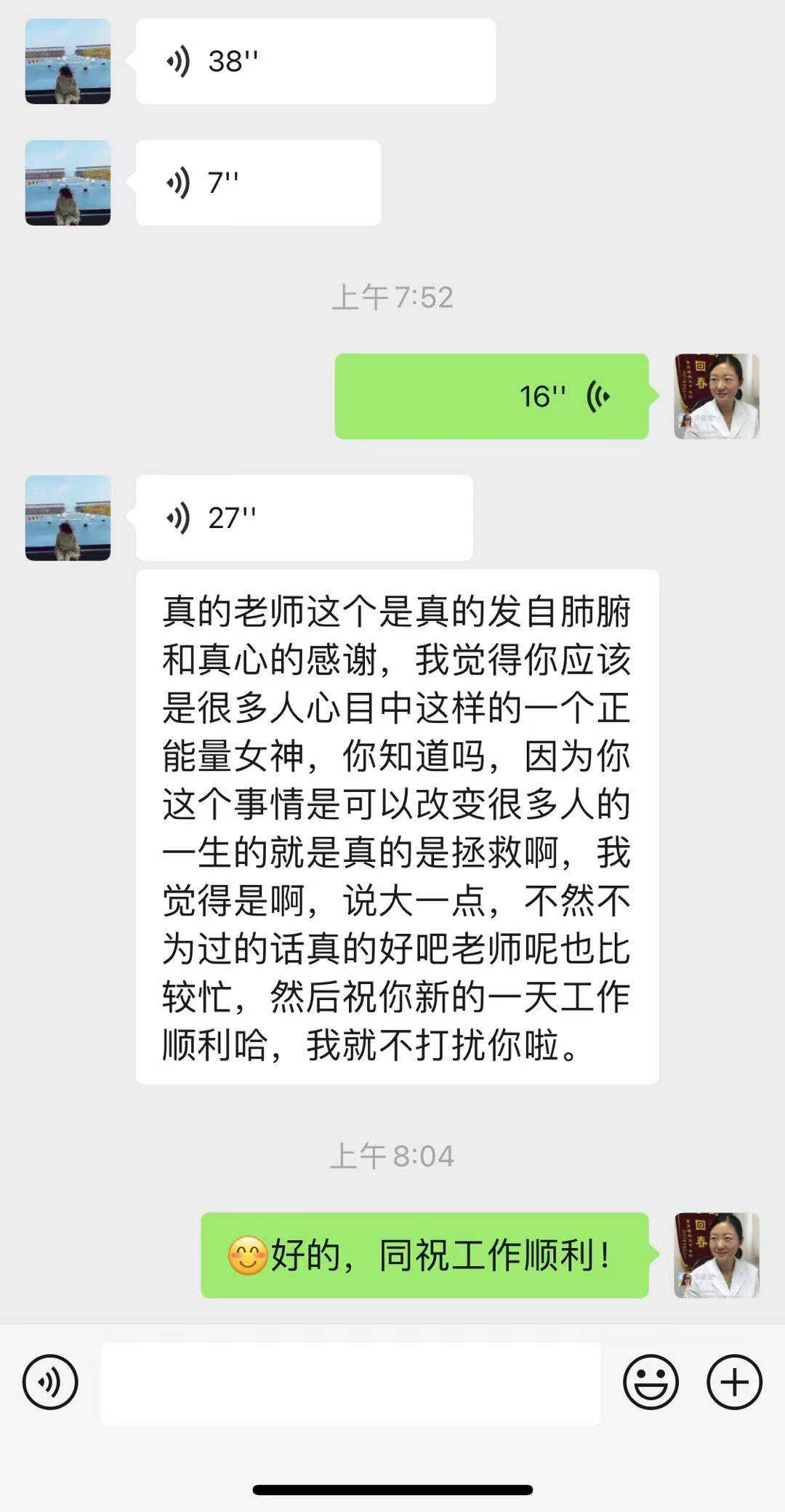785x1512 pixels.
Task: Tap the contact avatar beside the 7'' message
Action: (x=68, y=180)
